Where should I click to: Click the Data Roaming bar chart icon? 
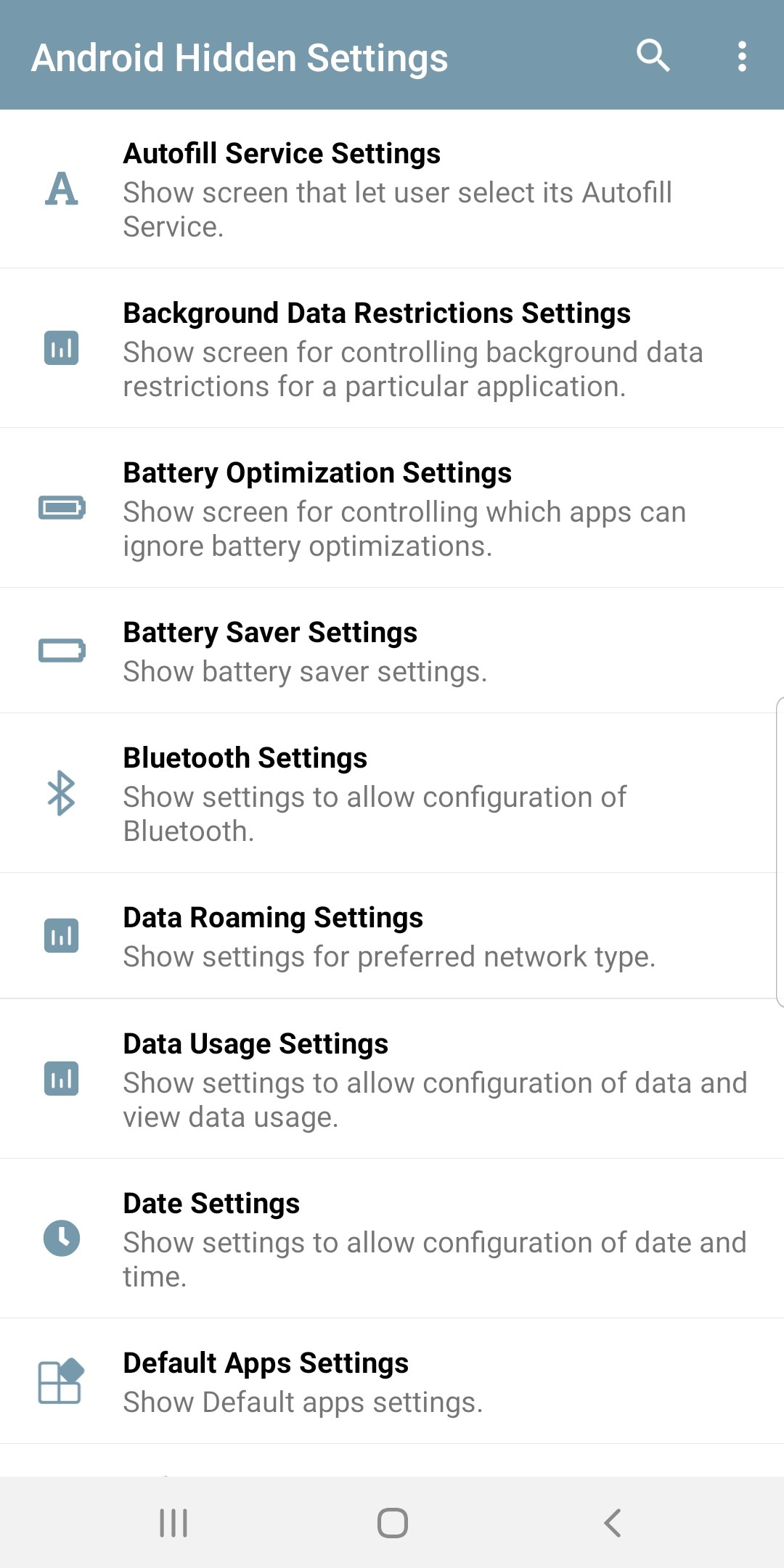(61, 935)
